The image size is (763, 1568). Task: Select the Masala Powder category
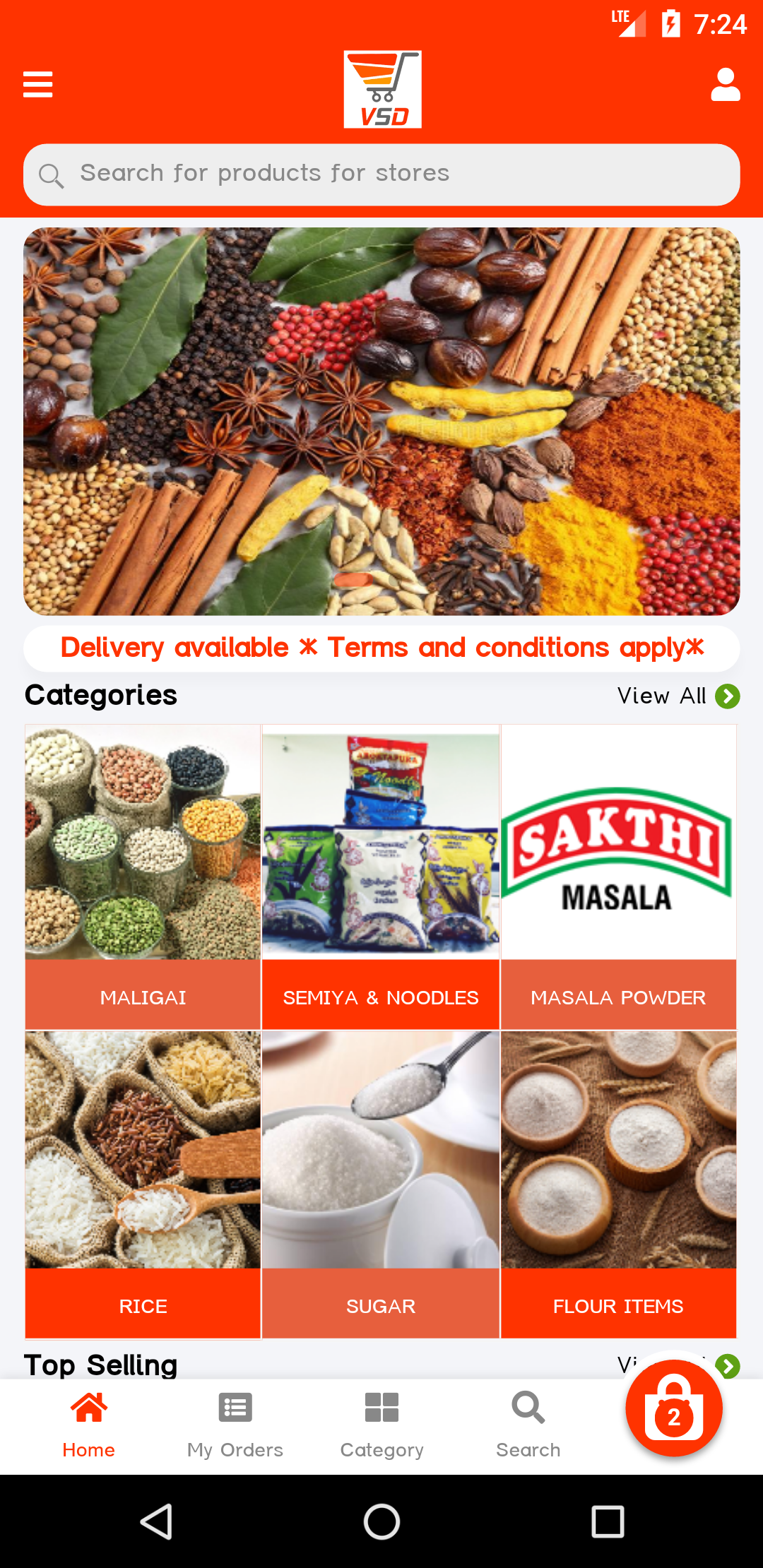point(618,877)
